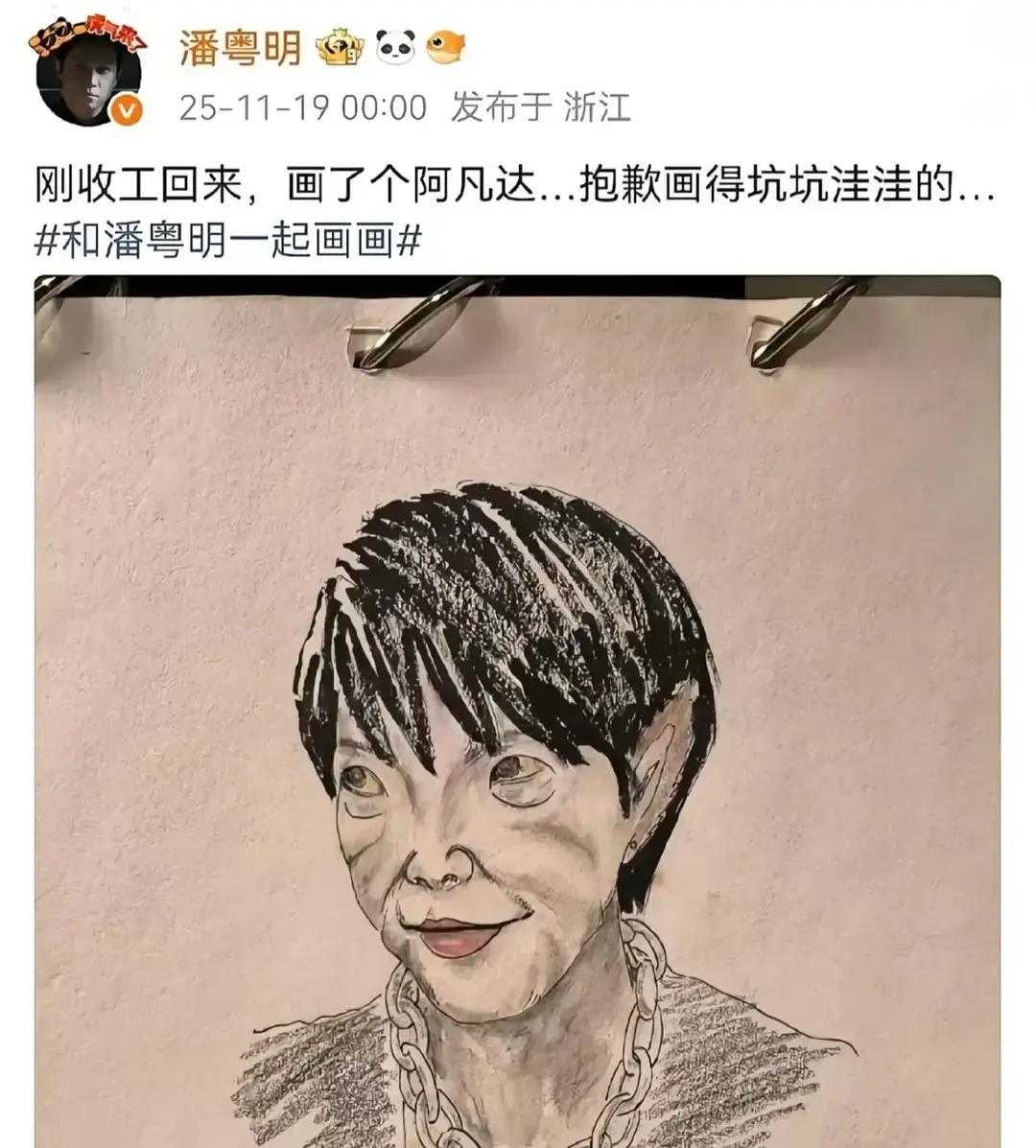View the posted drawing full screen
The height and width of the screenshot is (1148, 1036).
pyautogui.click(x=518, y=710)
